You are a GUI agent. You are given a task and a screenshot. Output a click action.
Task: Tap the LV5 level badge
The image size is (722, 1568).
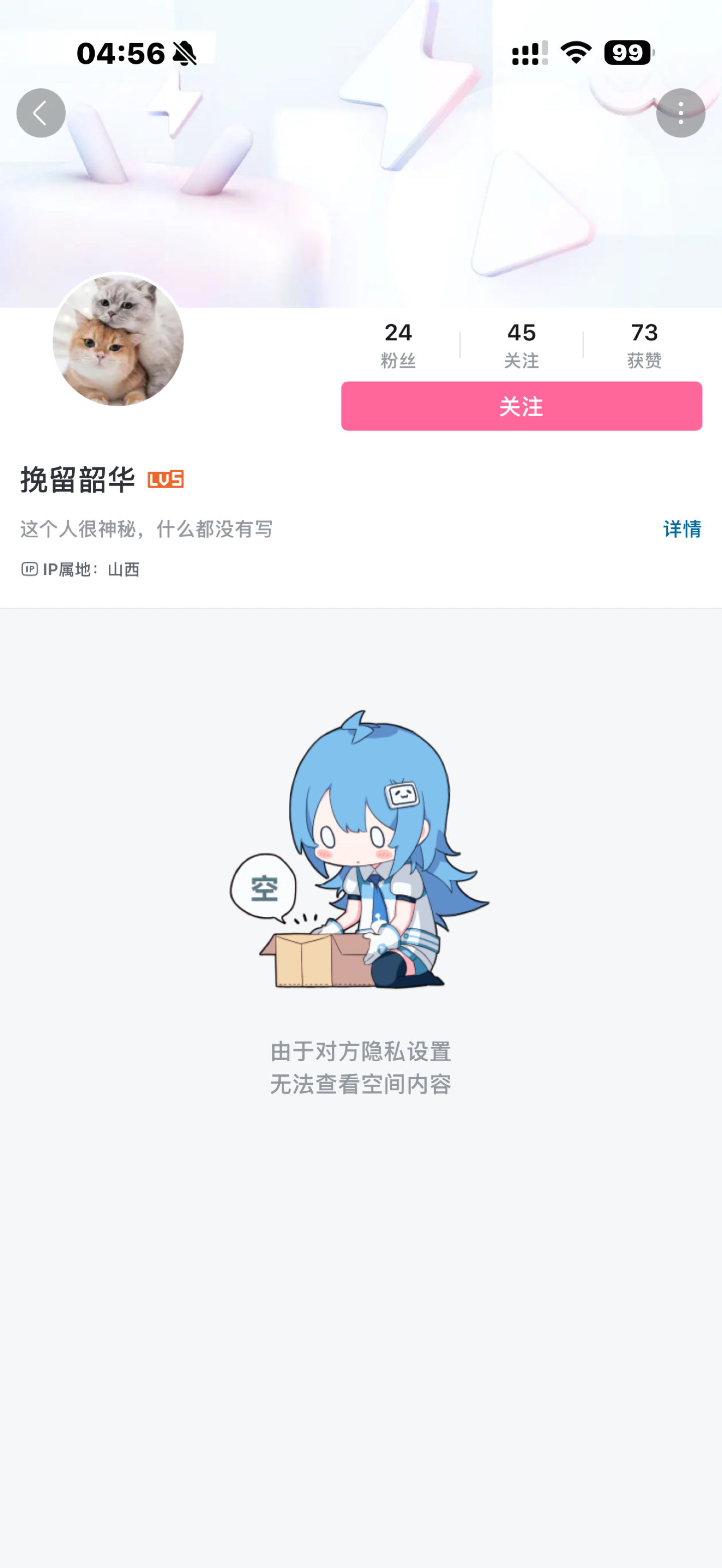click(165, 480)
